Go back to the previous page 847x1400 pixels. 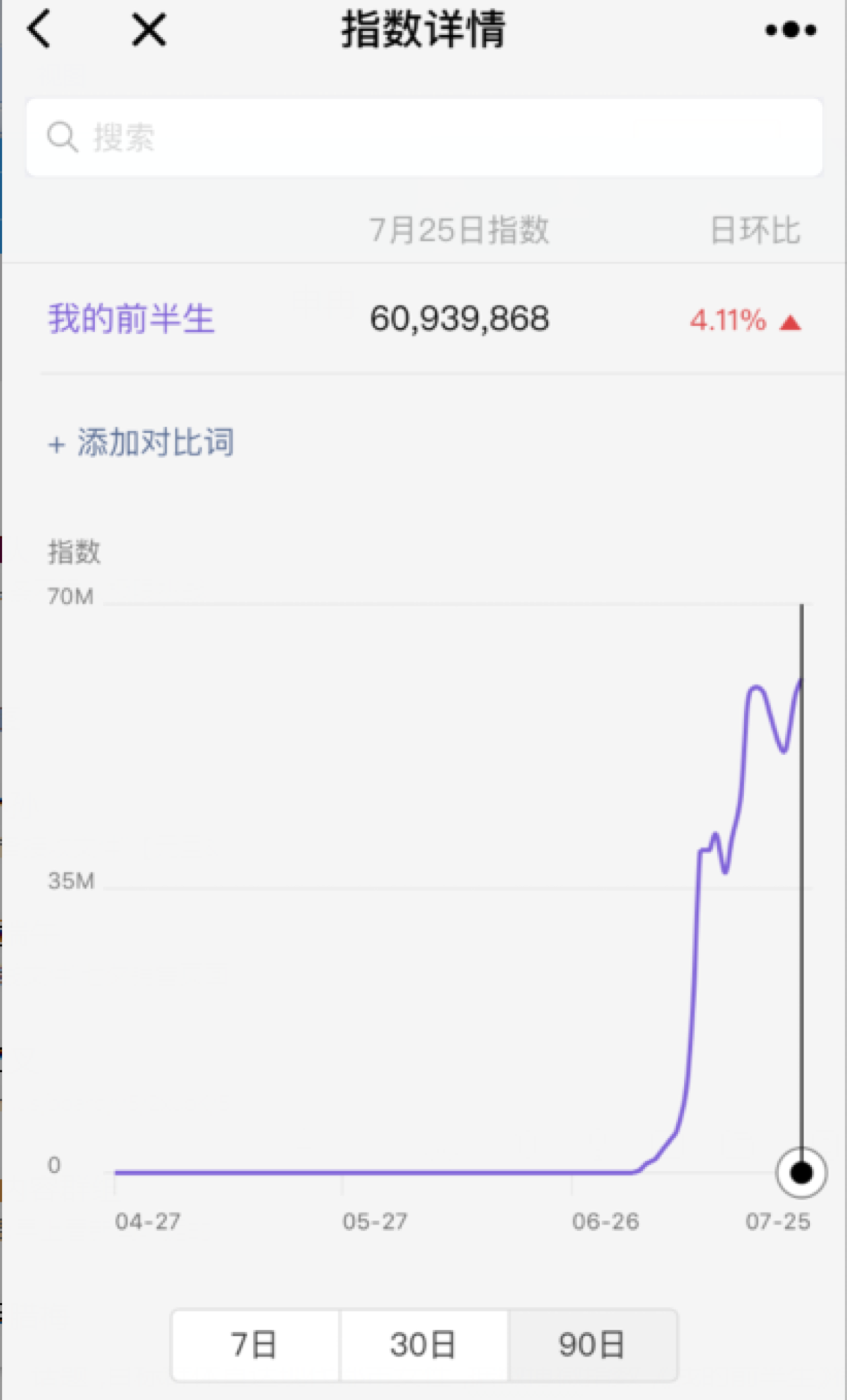point(40,30)
